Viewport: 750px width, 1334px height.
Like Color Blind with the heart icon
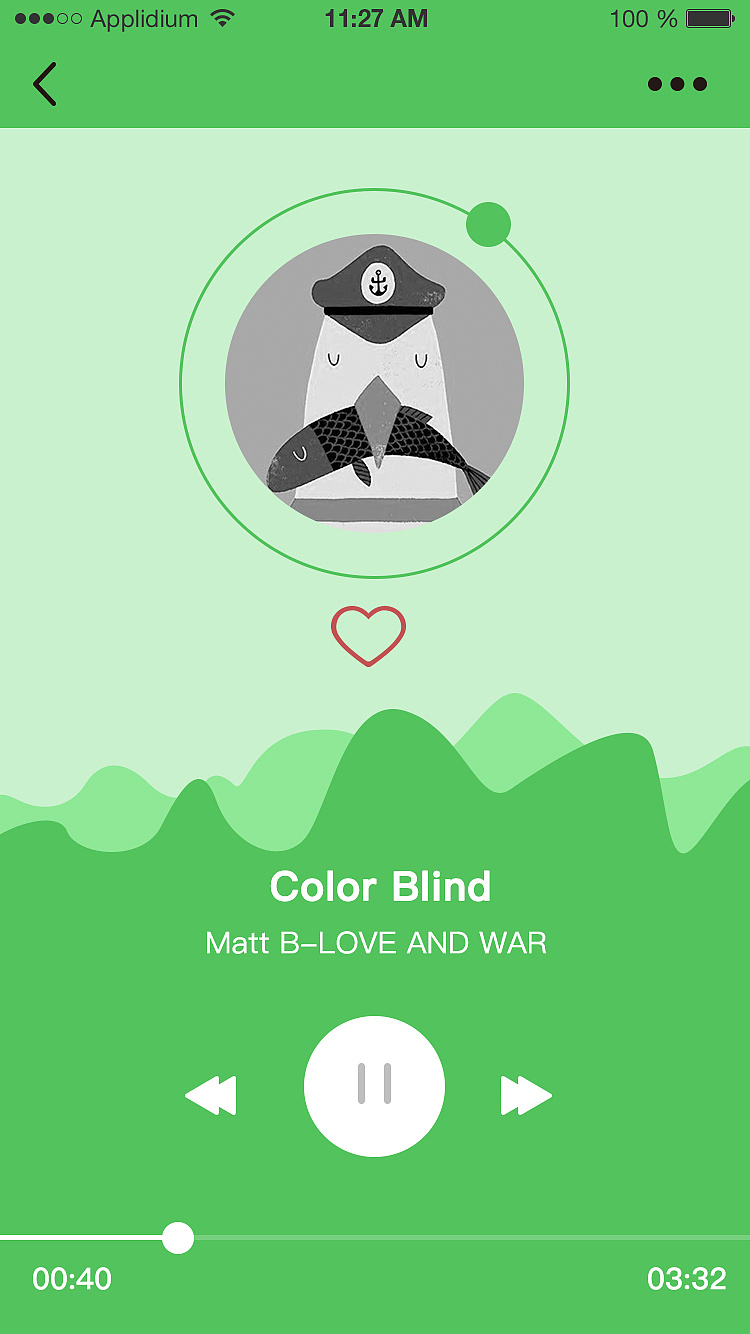[x=368, y=636]
